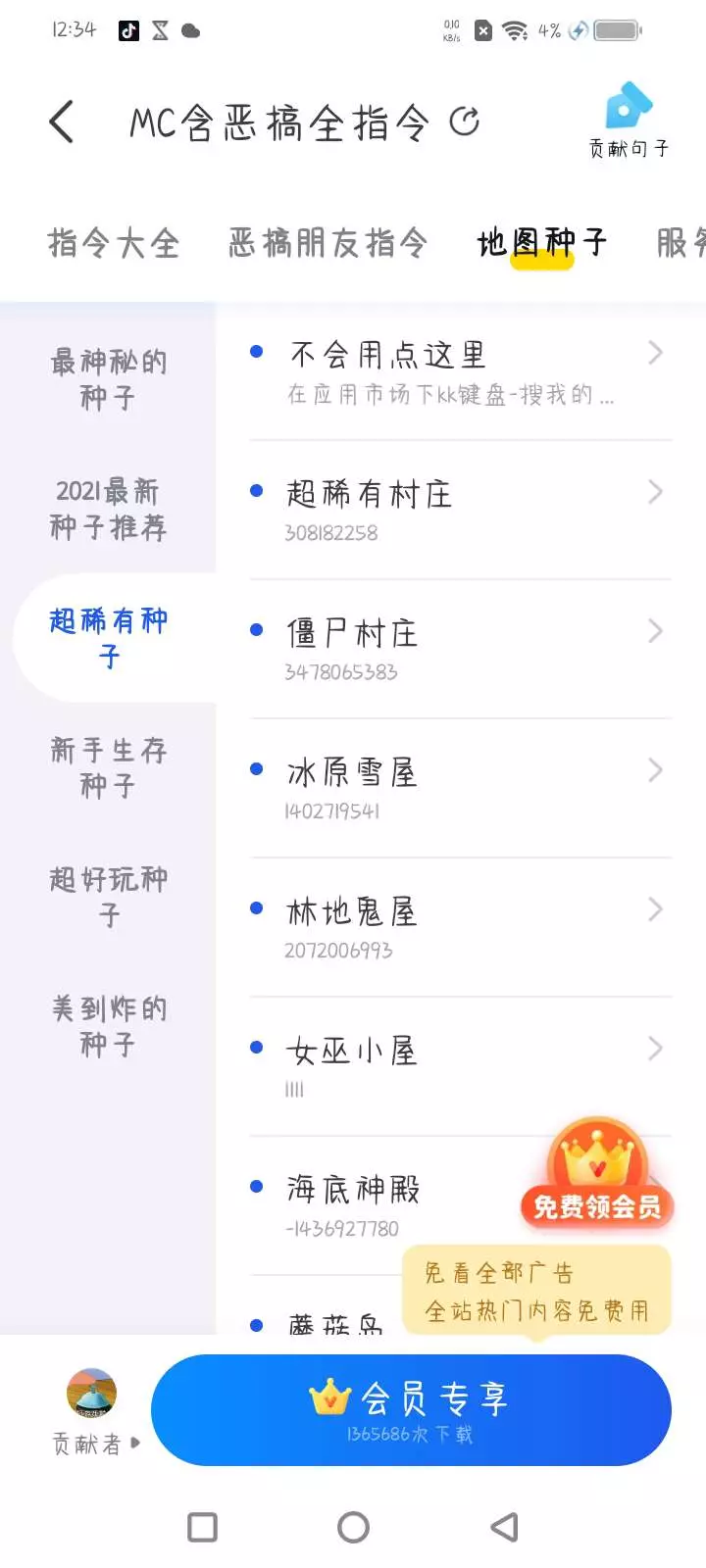Viewport: 706px width, 1568px height.
Task: Open the 女巫小屋 seed entry
Action: [x=459, y=1067]
